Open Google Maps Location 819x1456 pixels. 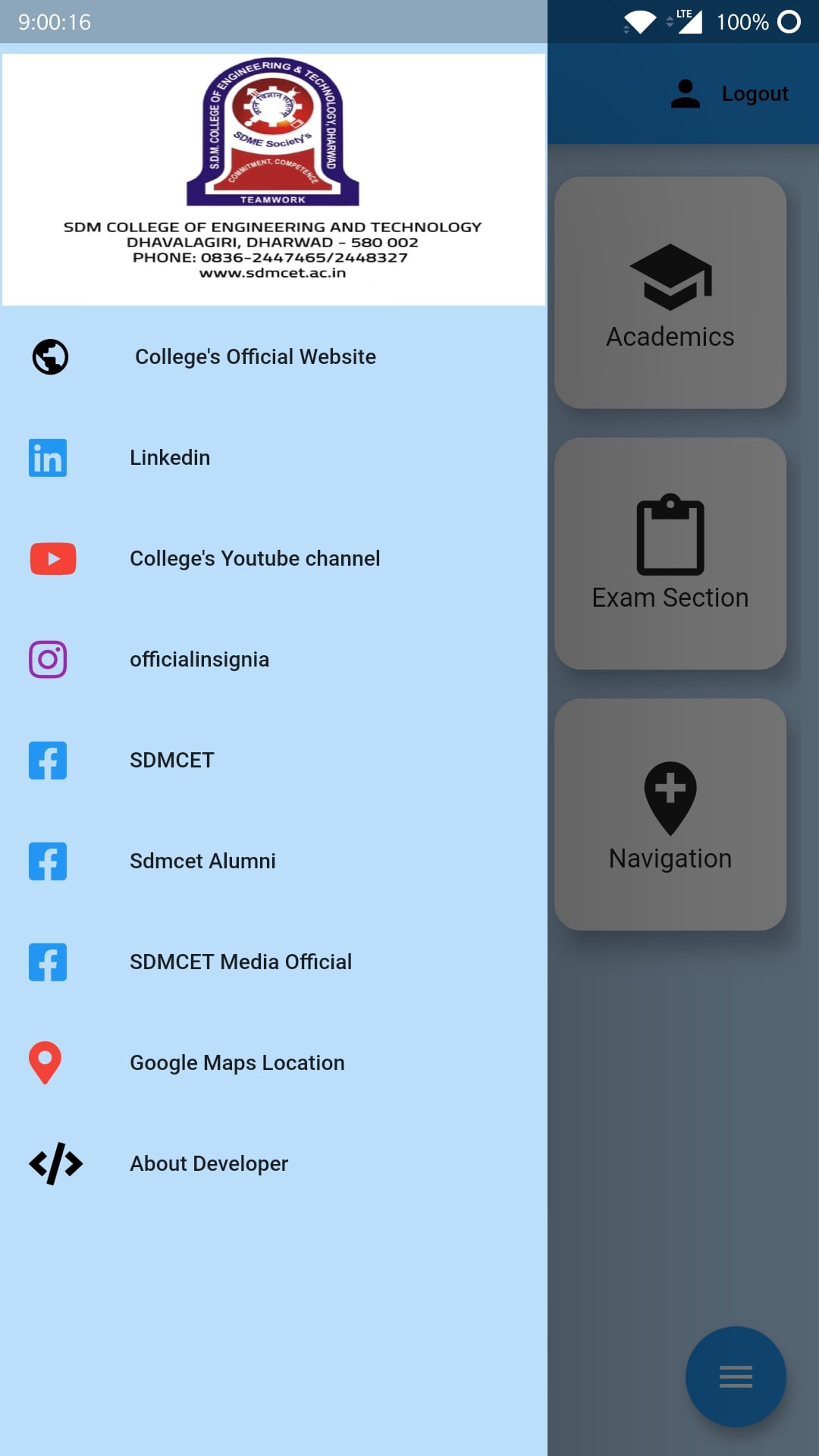273,1062
